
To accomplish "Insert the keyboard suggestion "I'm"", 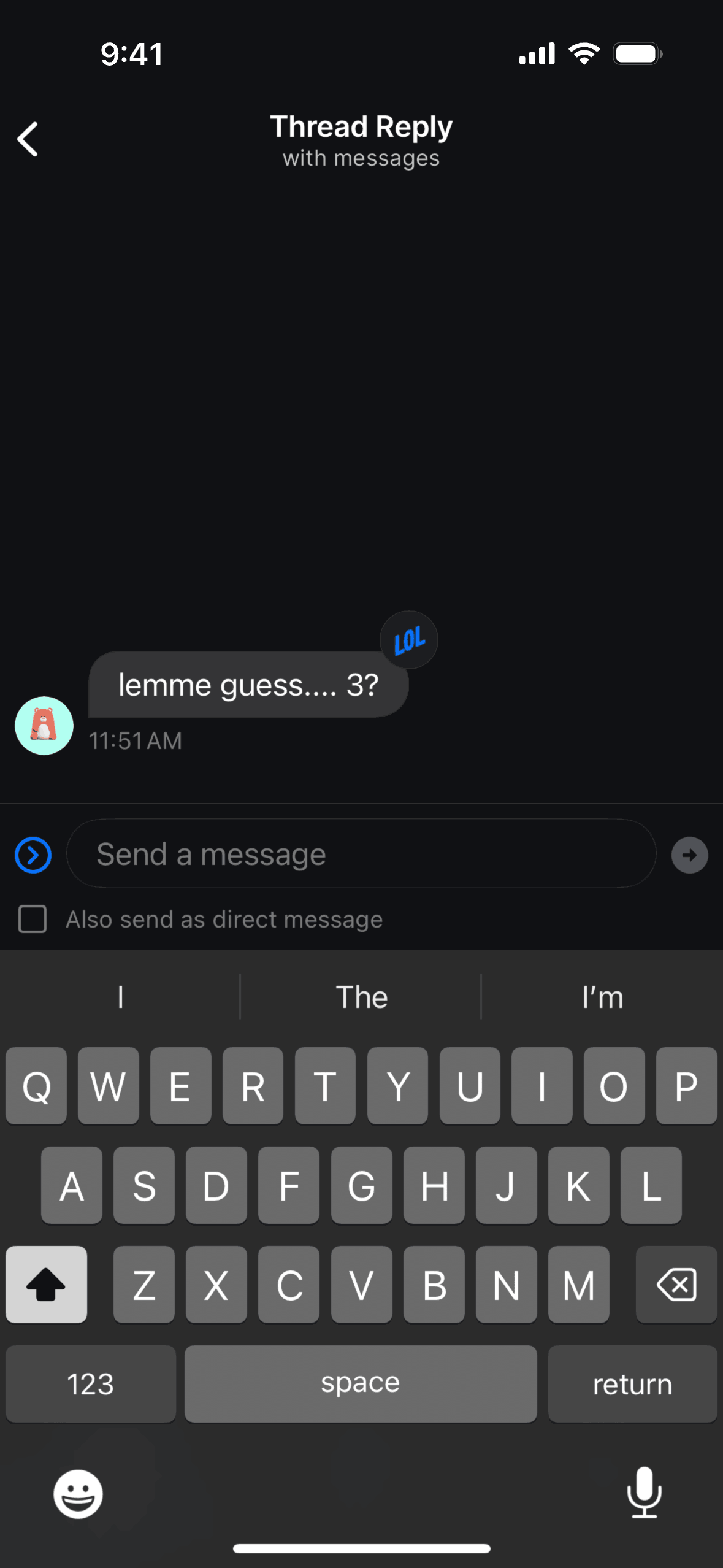I will [x=602, y=997].
